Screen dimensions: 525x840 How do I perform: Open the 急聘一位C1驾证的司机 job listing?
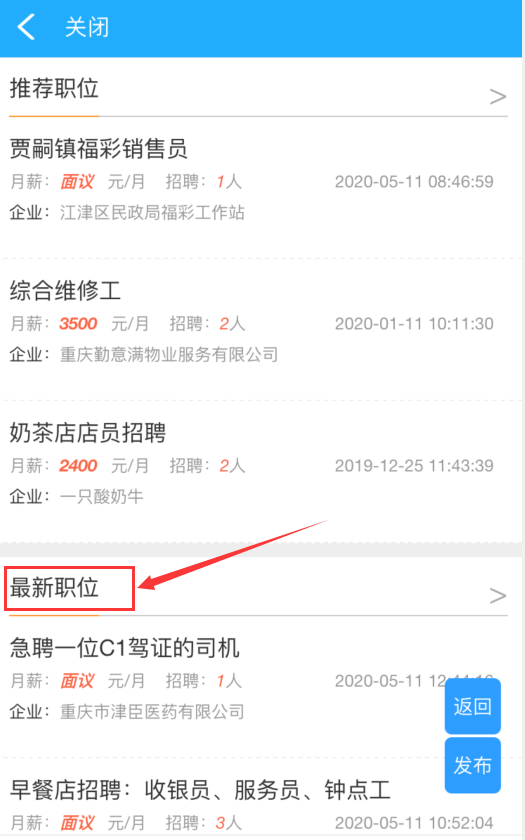[x=259, y=687]
